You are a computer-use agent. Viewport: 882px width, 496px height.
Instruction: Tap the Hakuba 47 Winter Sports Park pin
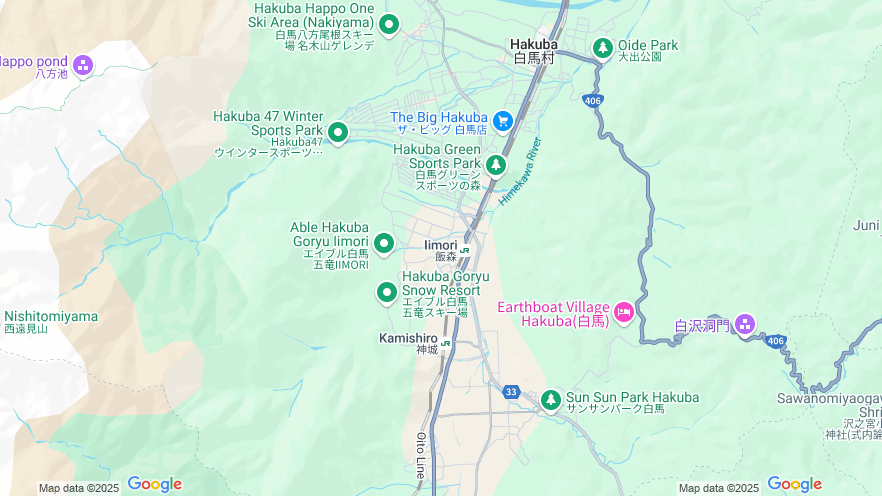[x=338, y=131]
